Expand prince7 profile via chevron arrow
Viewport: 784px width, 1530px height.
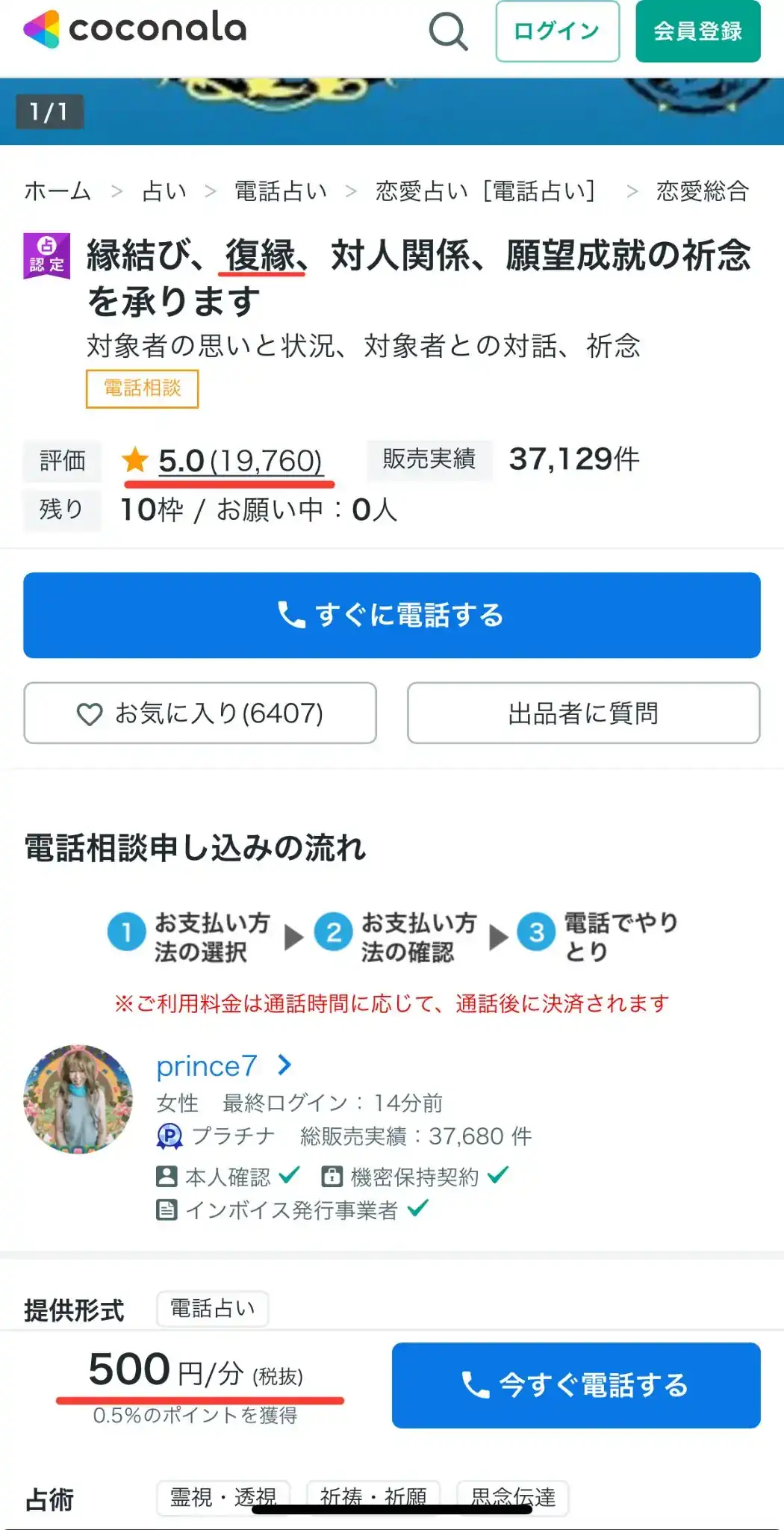(x=284, y=1066)
